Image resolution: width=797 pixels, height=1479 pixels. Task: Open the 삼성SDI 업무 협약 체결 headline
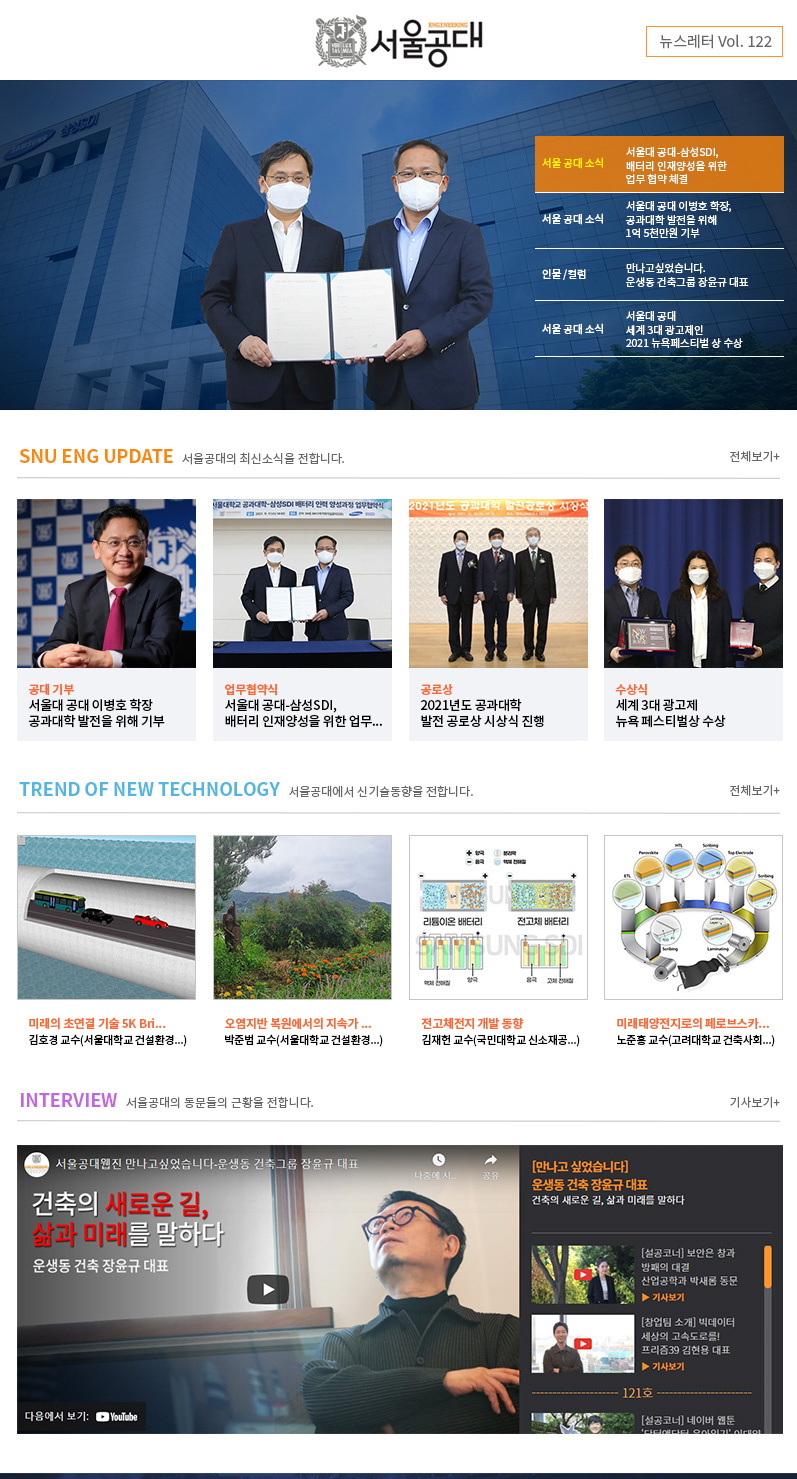[x=676, y=165]
